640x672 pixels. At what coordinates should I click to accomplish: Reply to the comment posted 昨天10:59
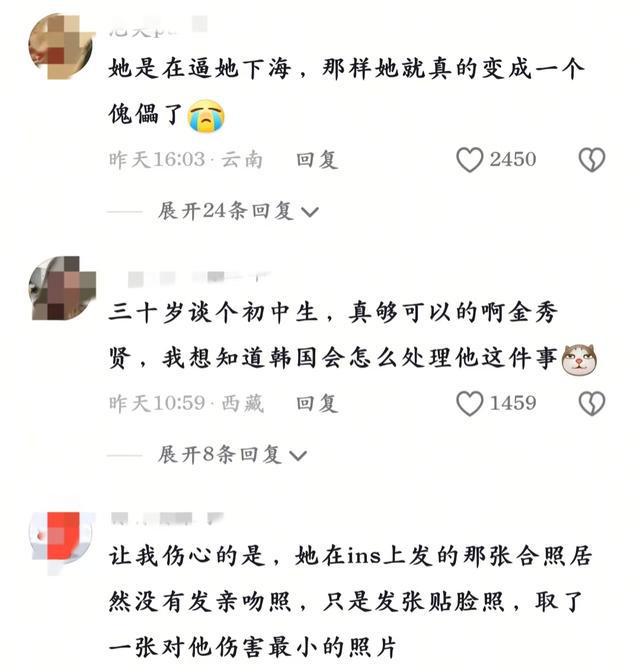pyautogui.click(x=317, y=403)
